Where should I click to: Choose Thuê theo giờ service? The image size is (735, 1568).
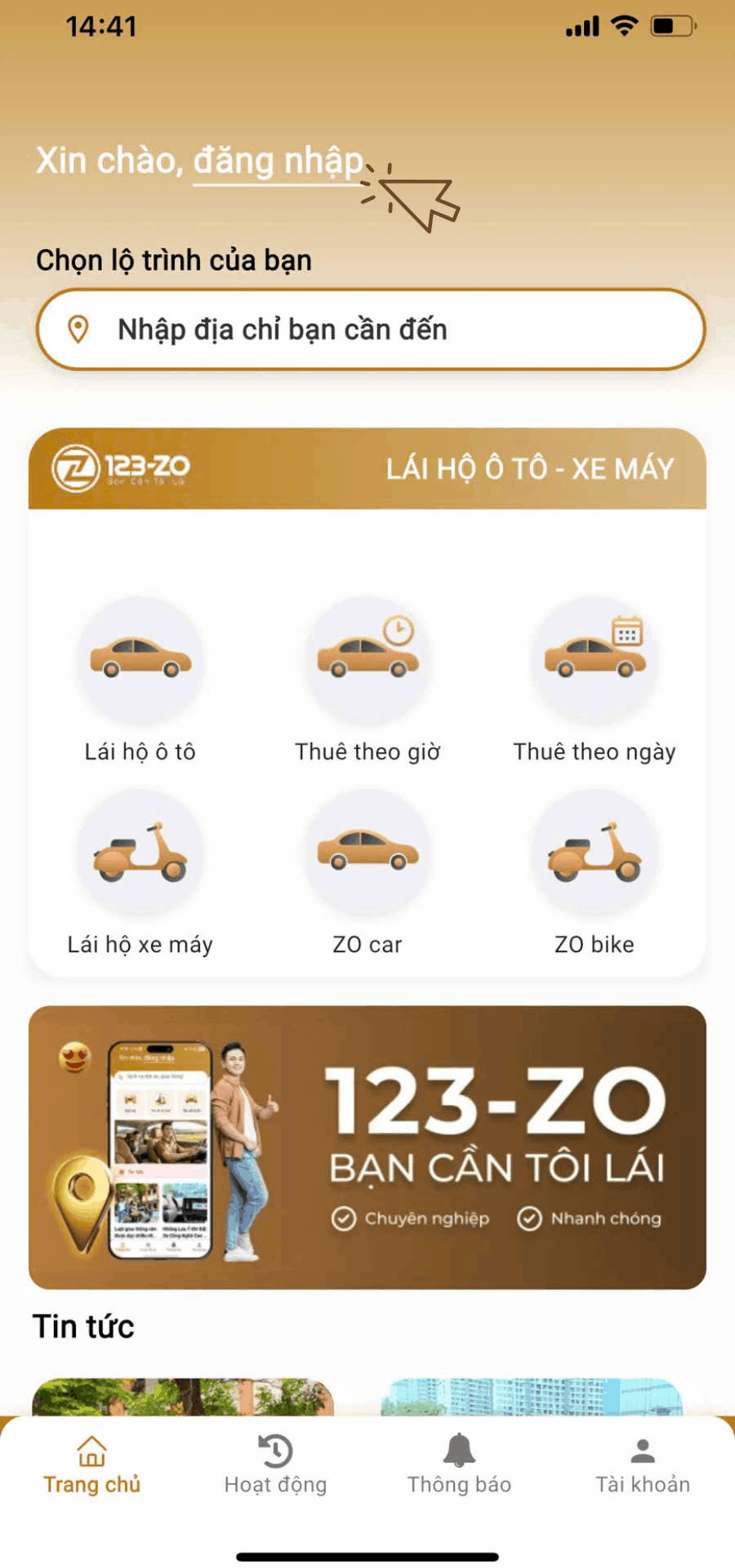click(x=367, y=679)
